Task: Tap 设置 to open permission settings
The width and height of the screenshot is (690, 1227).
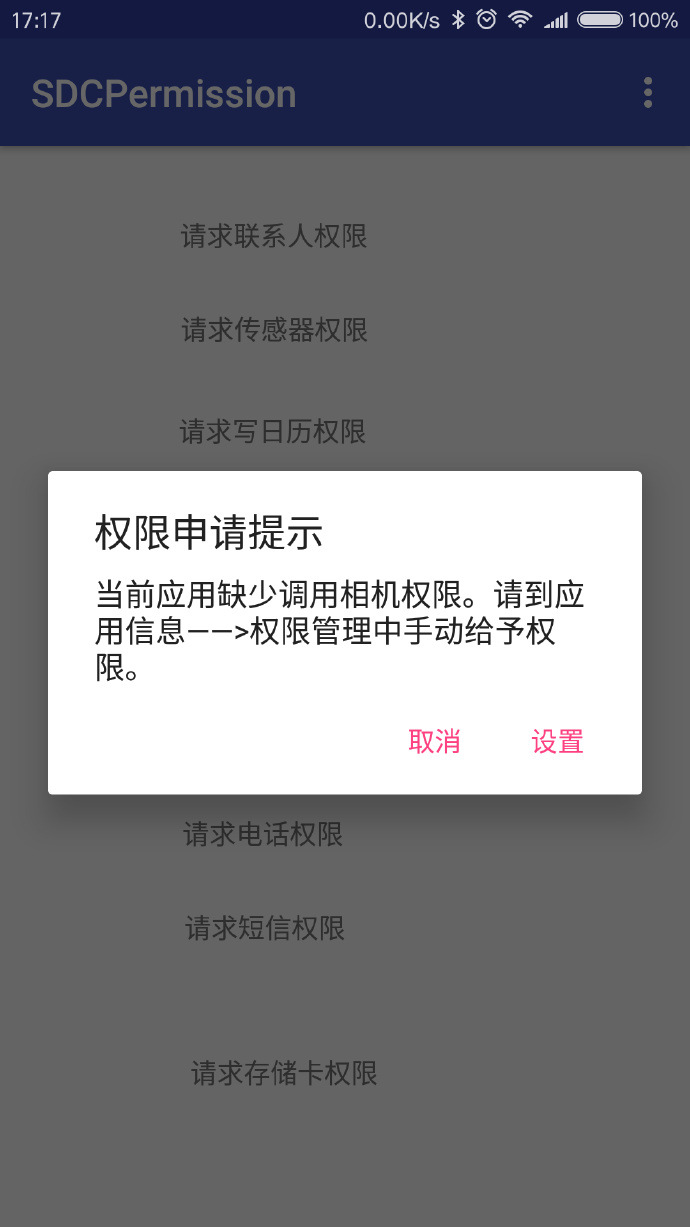Action: (557, 742)
